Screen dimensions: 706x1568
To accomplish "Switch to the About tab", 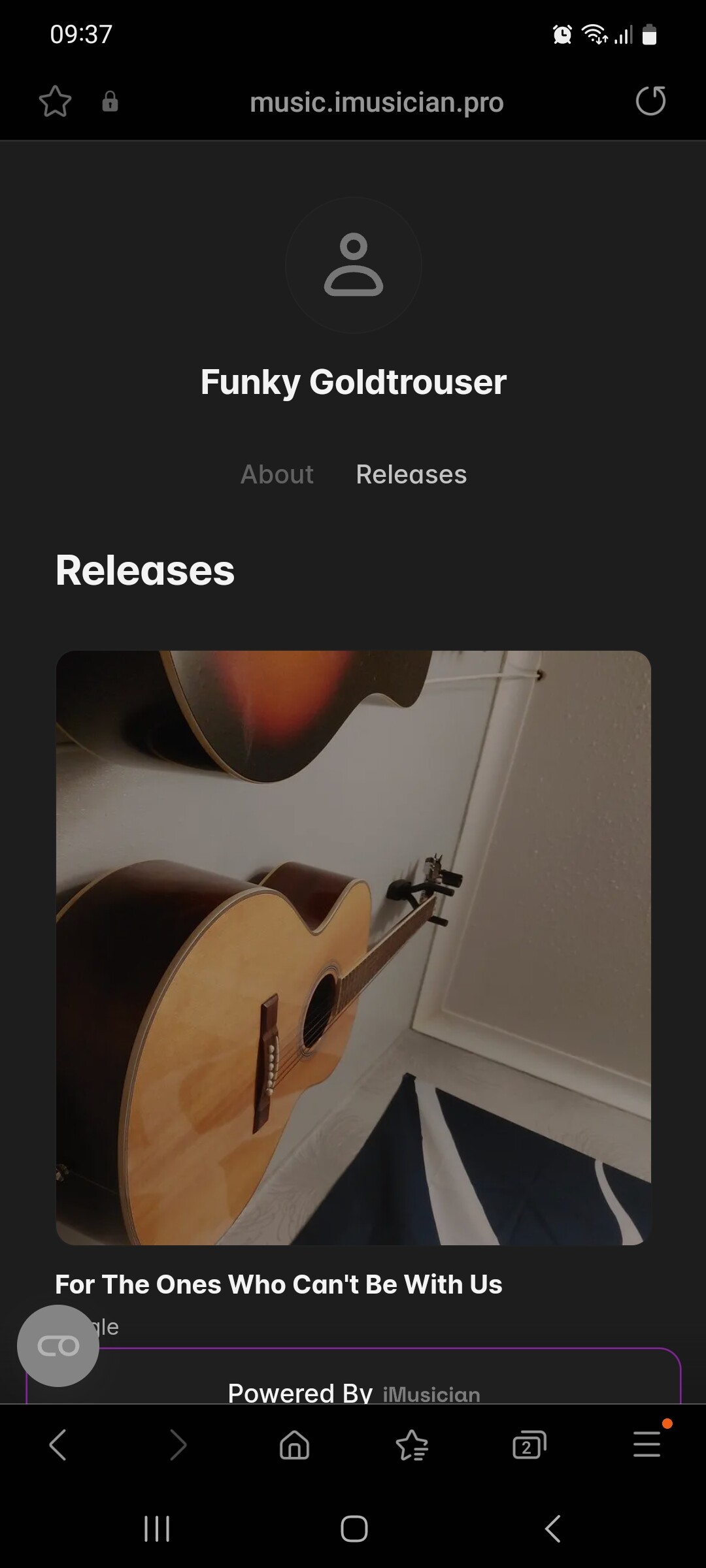I will point(277,474).
